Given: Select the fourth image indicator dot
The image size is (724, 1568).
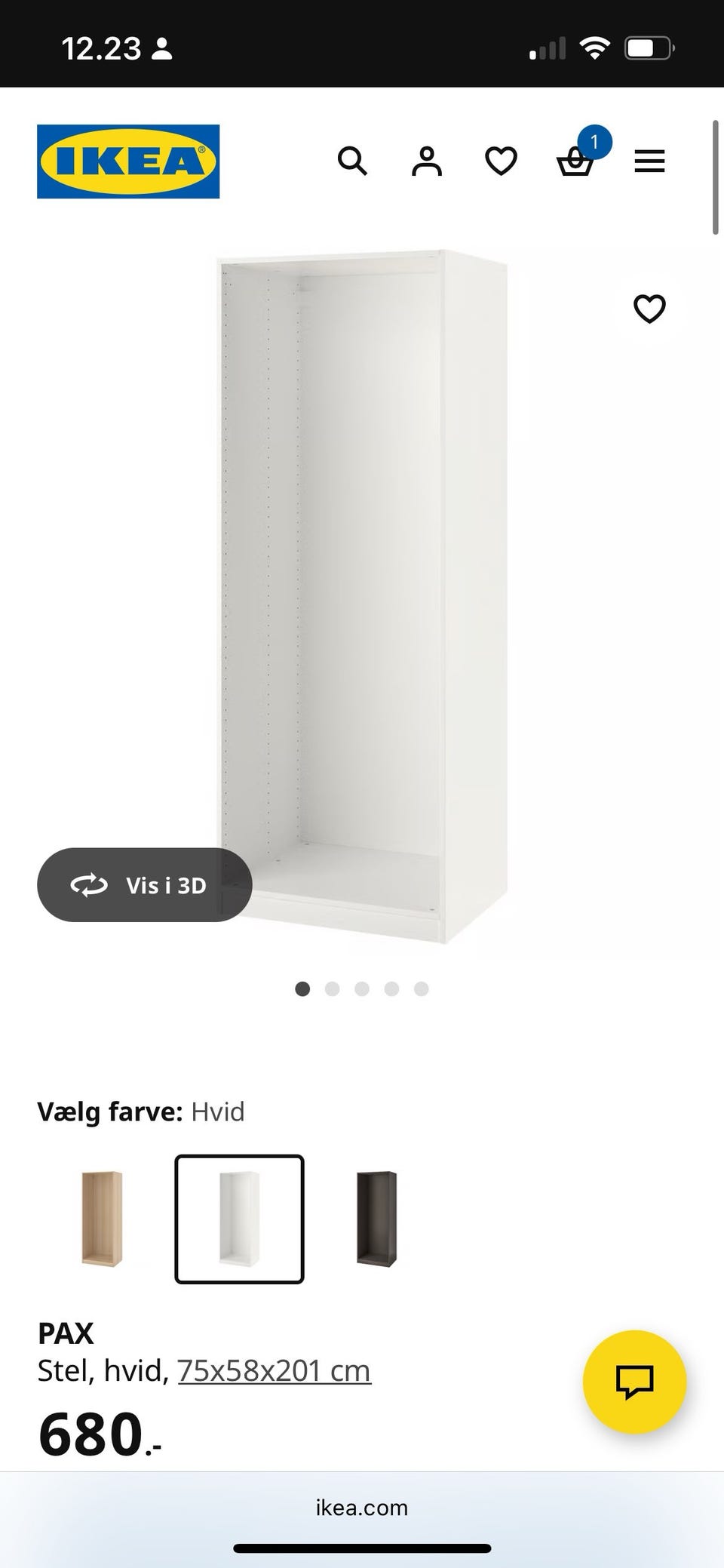Looking at the screenshot, I should (391, 988).
